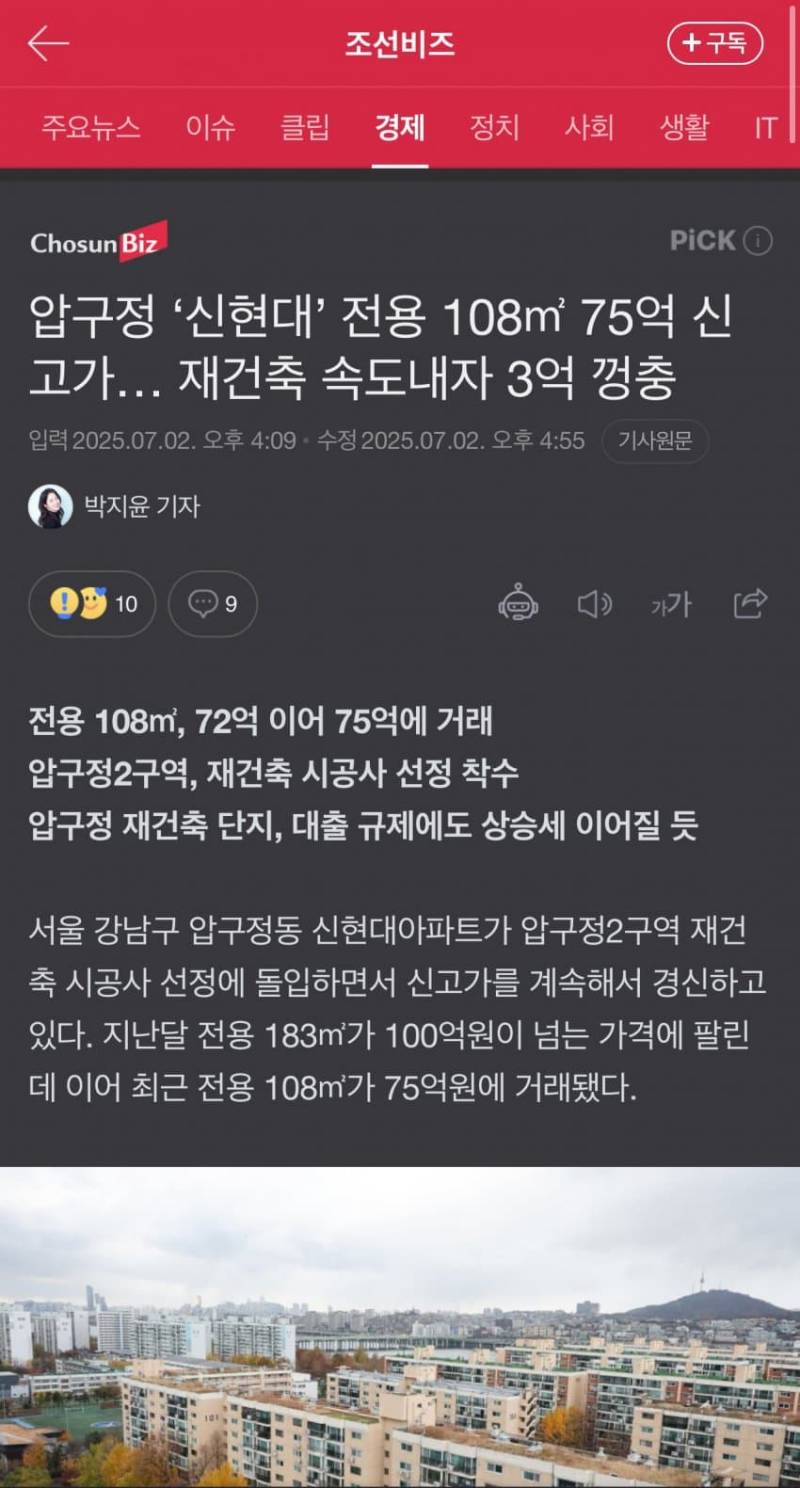Open the 생활 tab
The width and height of the screenshot is (800, 1488).
pyautogui.click(x=684, y=128)
